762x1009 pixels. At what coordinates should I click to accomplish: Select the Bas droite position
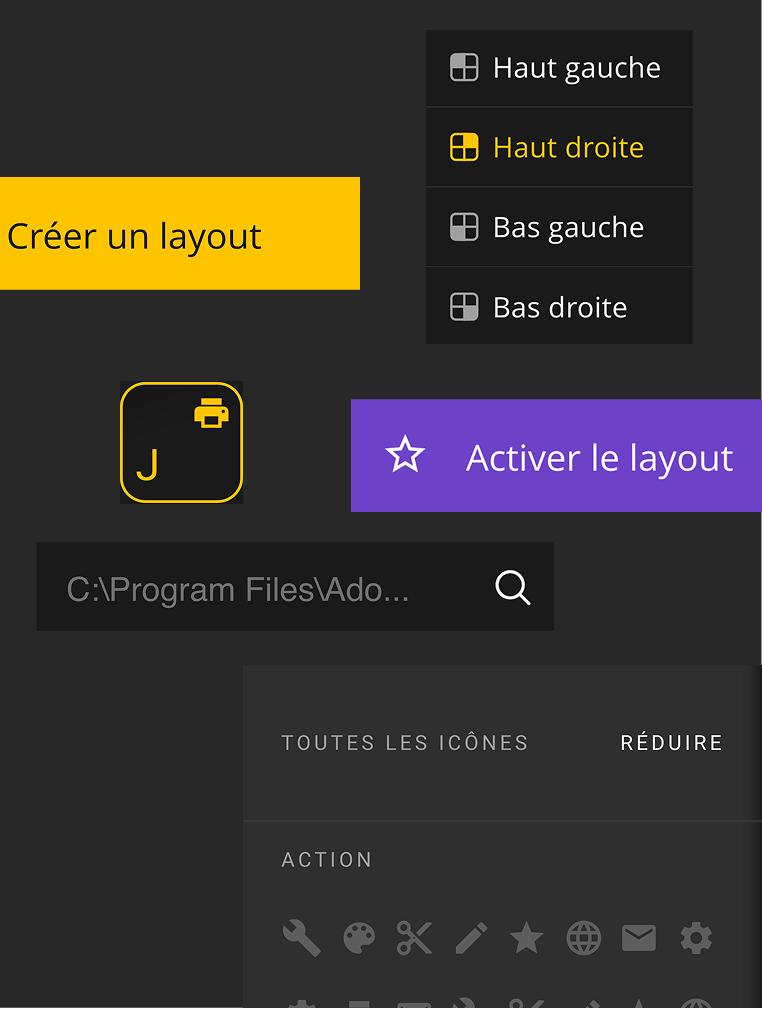tap(558, 307)
